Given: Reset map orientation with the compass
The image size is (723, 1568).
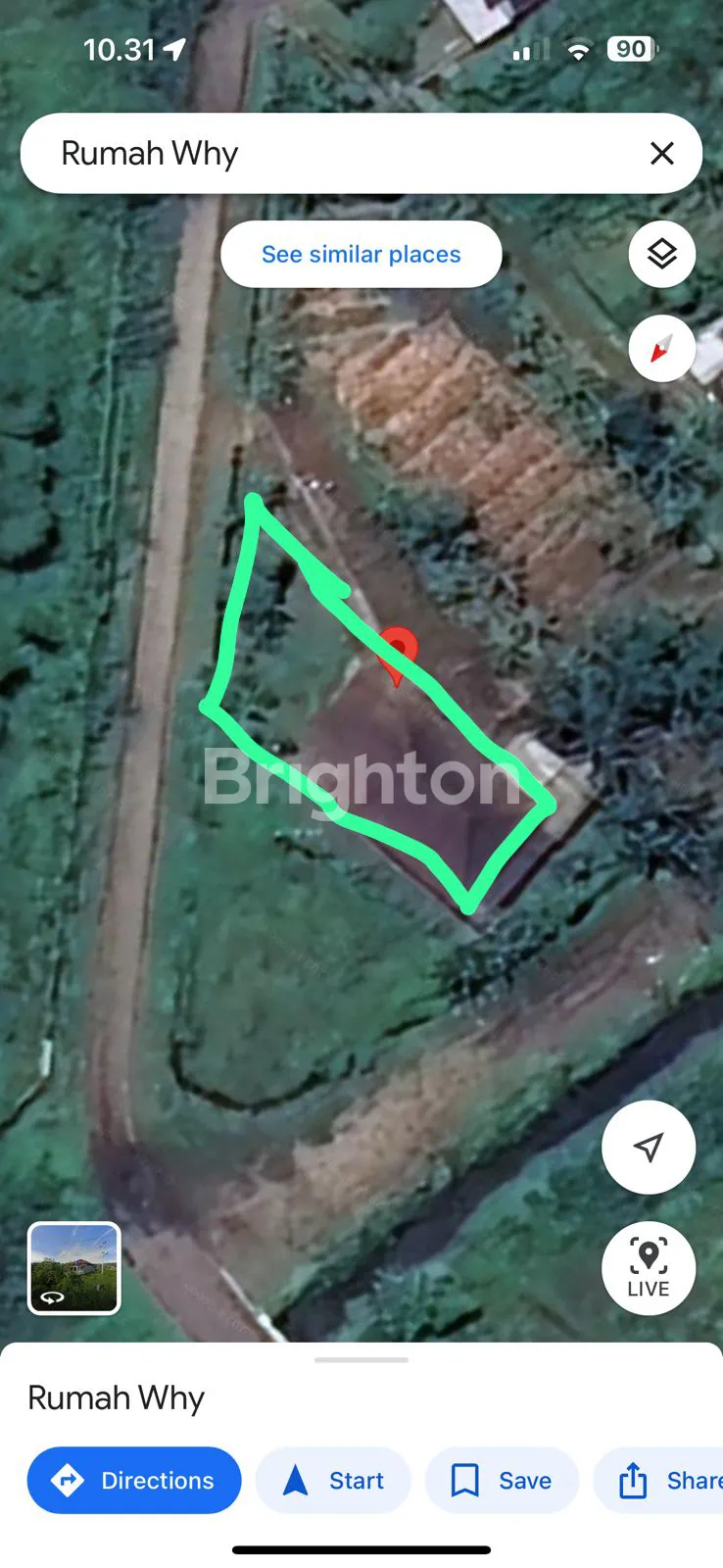Looking at the screenshot, I should [662, 348].
